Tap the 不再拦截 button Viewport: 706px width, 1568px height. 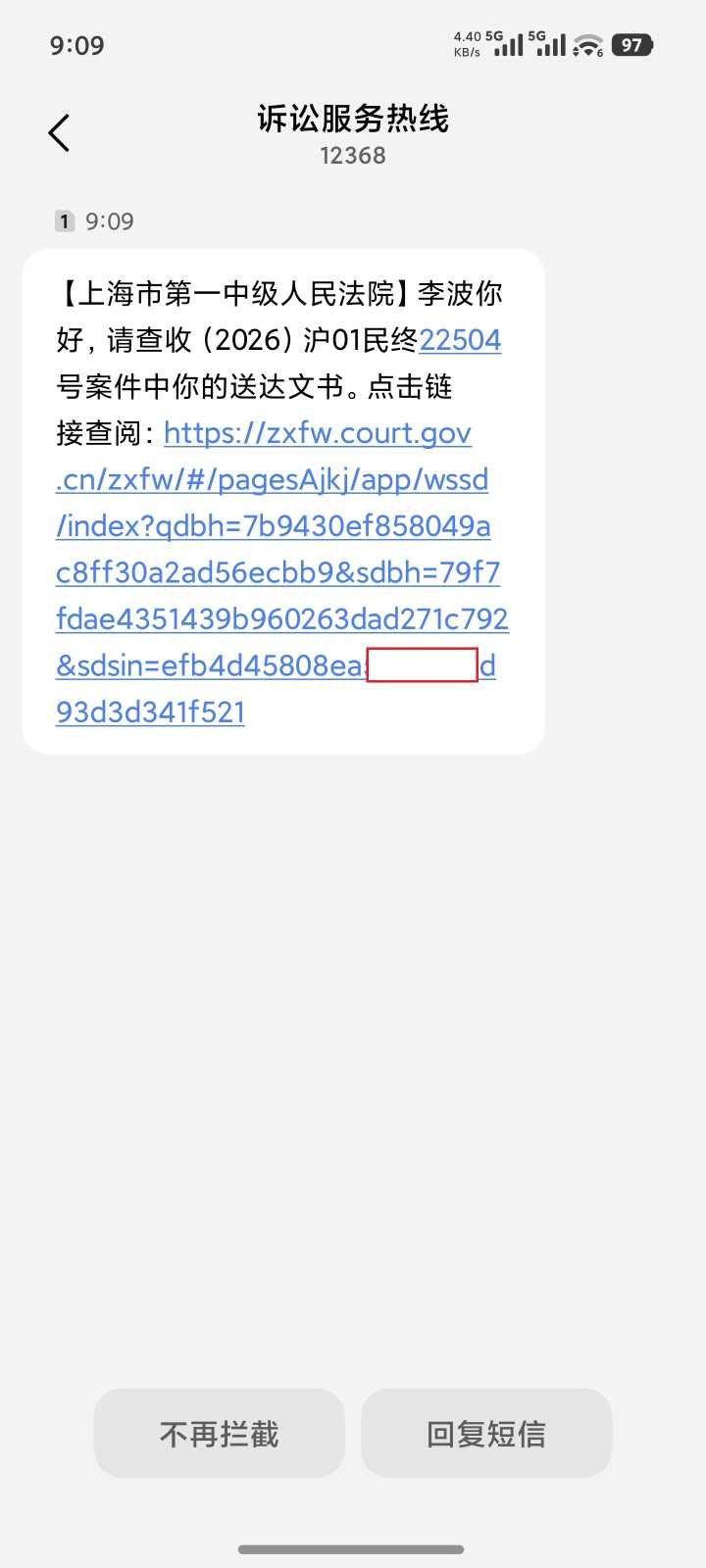[x=220, y=1433]
